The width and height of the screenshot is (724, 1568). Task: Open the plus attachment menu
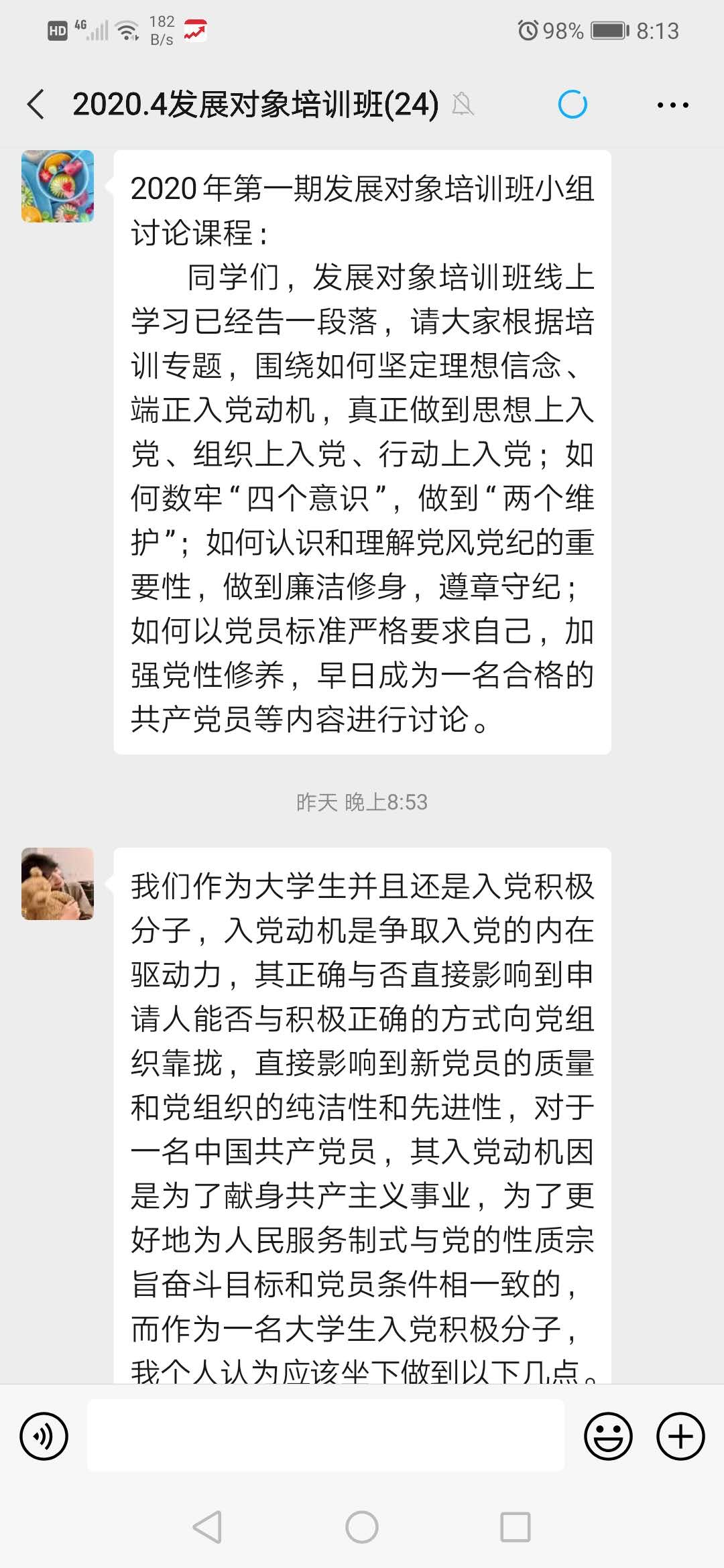click(680, 1436)
